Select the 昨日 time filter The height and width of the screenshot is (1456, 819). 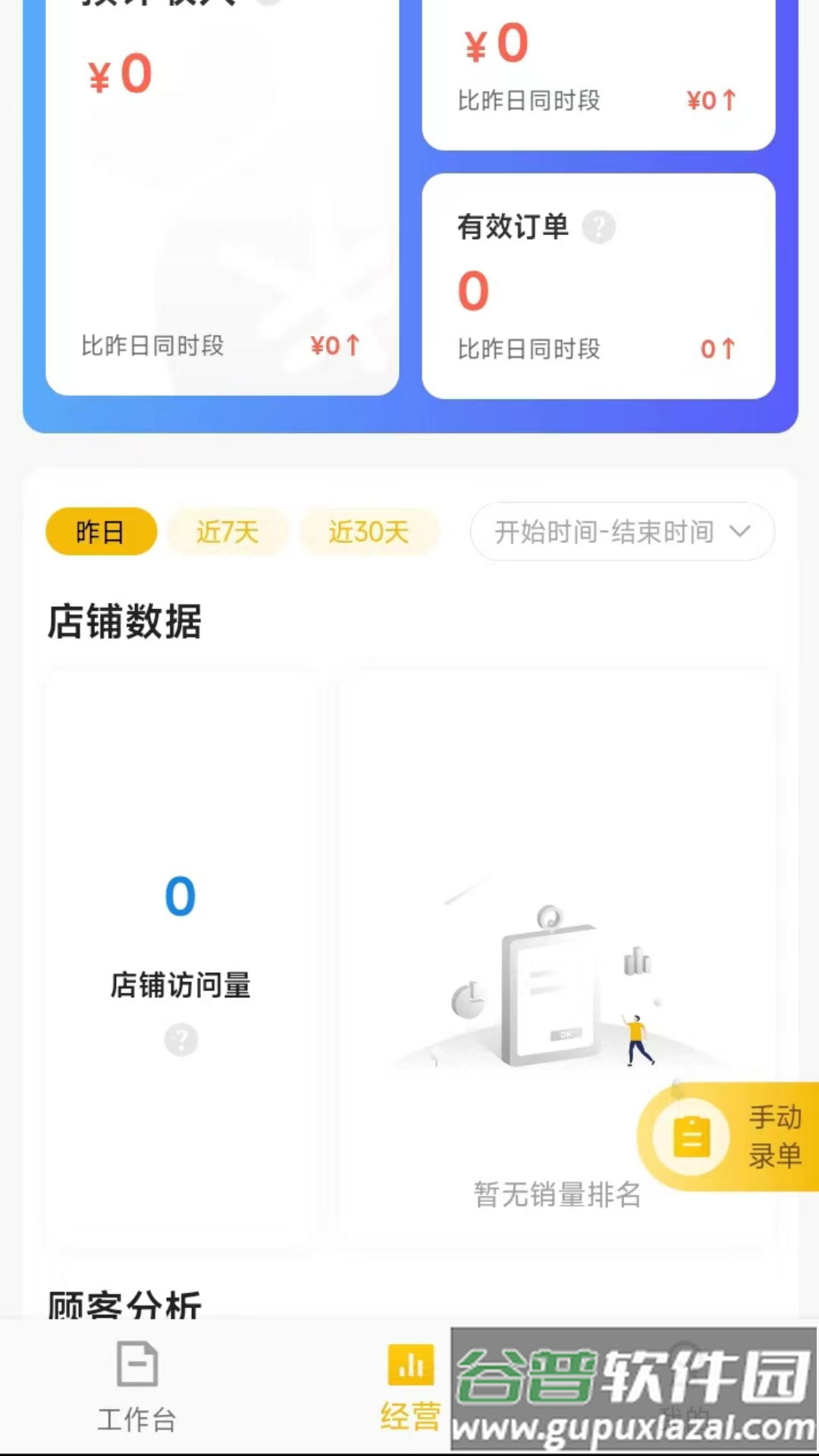[101, 532]
